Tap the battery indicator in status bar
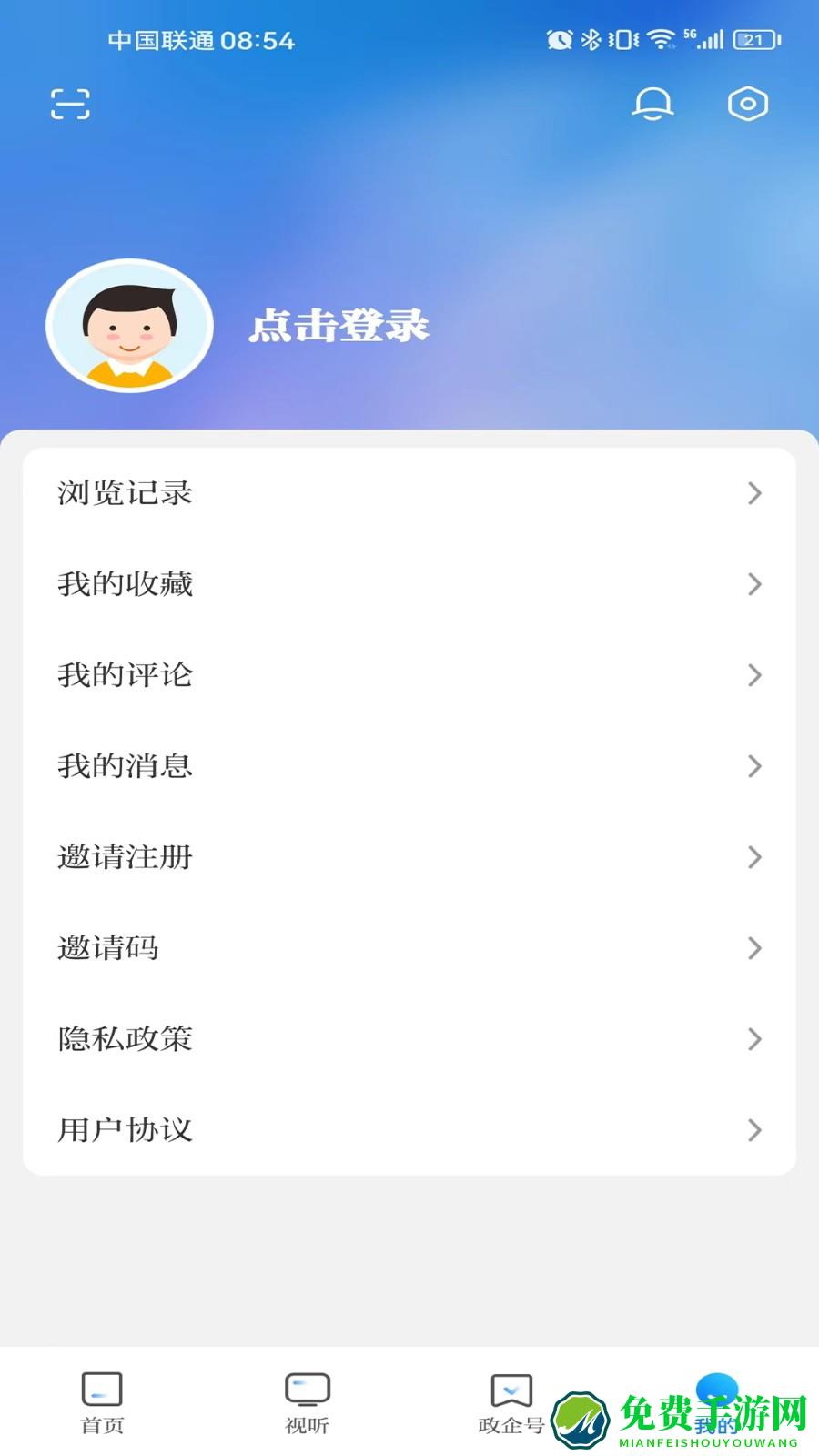This screenshot has width=819, height=1456. click(753, 39)
